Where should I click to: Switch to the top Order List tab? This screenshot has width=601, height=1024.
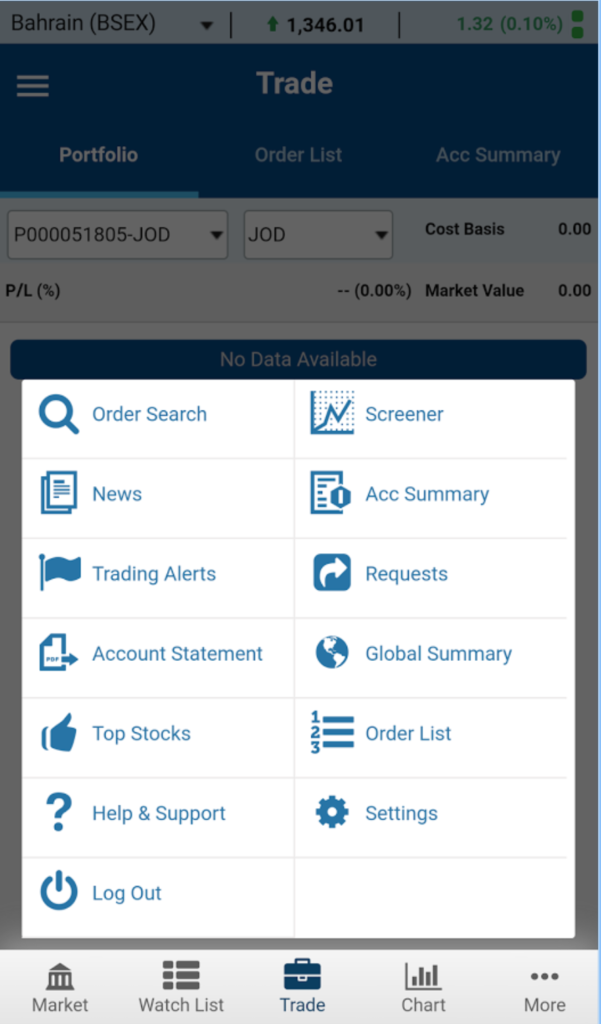click(299, 155)
